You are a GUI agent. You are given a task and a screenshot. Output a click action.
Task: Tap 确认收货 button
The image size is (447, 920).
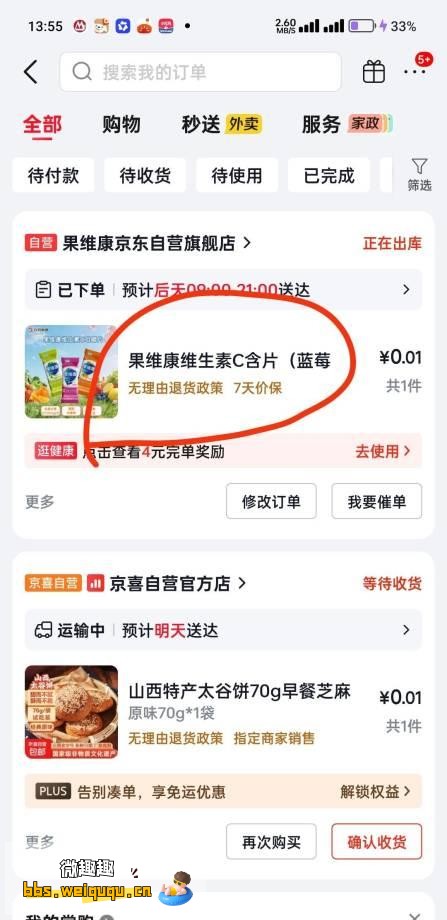[377, 841]
